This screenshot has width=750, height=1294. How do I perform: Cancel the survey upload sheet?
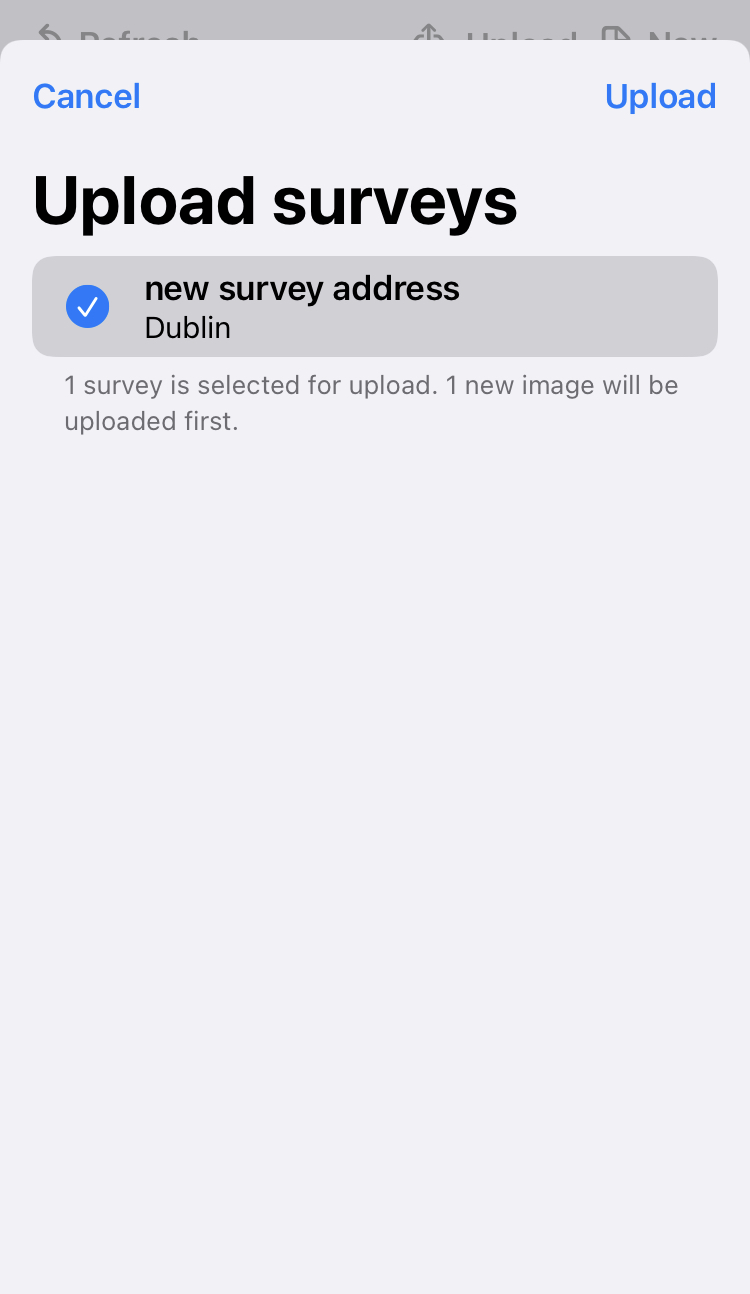[x=87, y=96]
